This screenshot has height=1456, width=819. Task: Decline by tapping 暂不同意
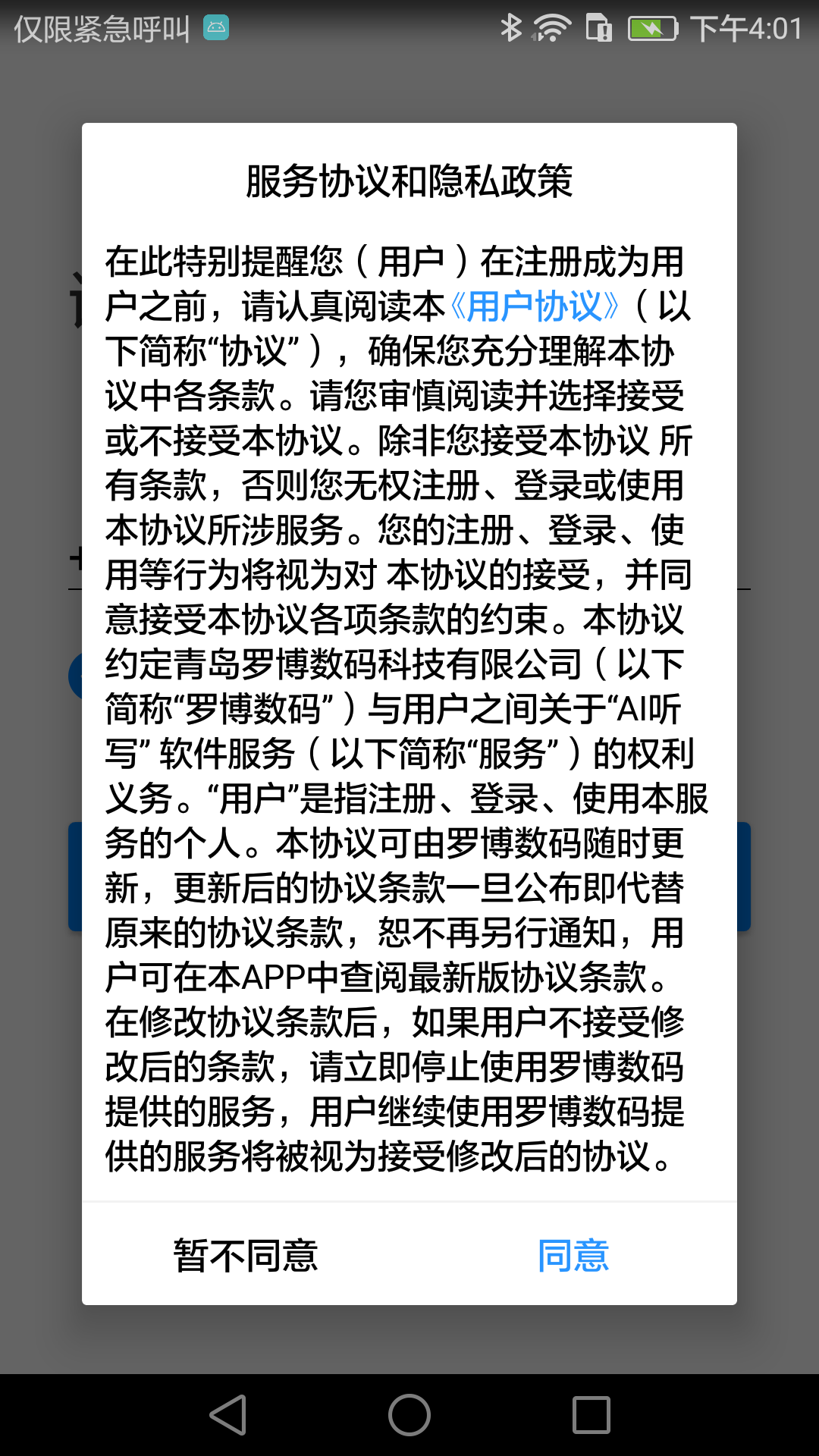(x=246, y=1255)
